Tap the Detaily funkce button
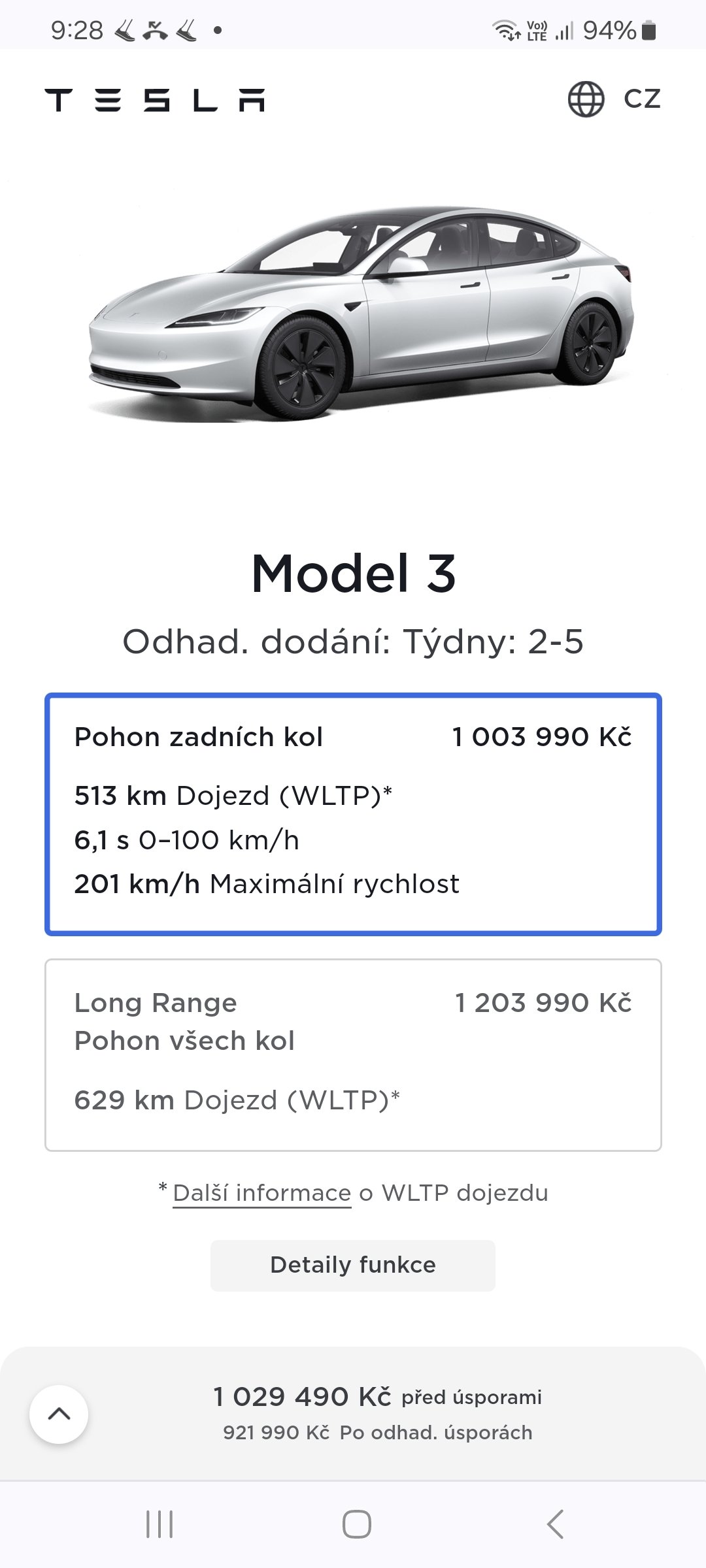Viewport: 706px width, 1568px height. tap(353, 1265)
